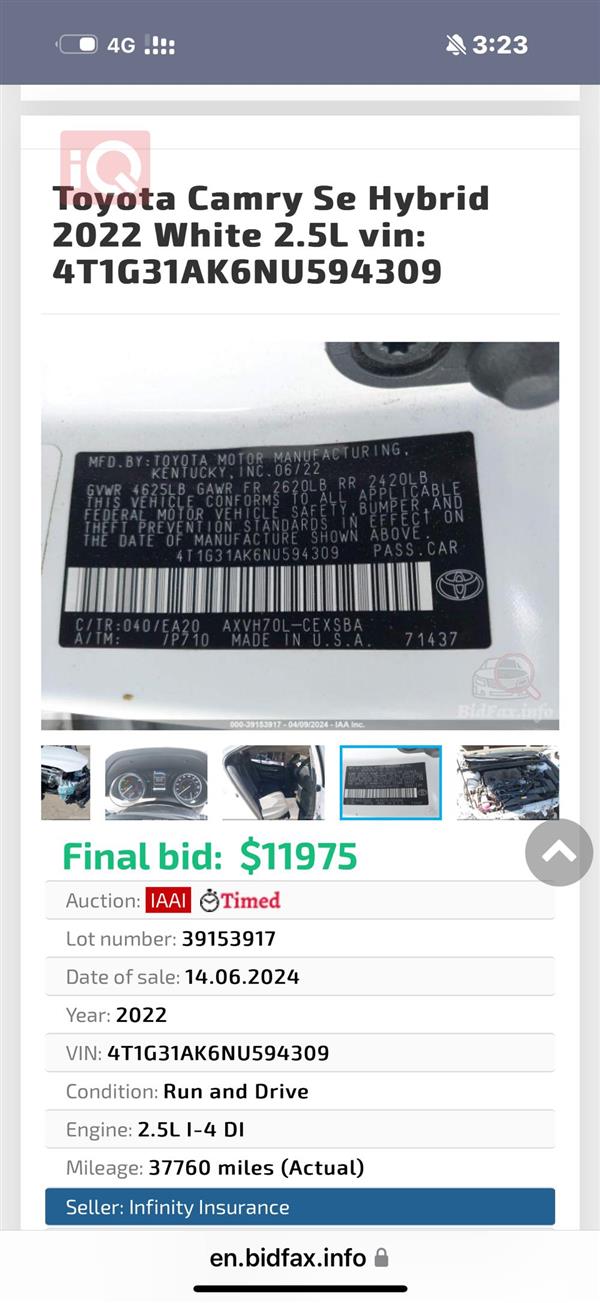Open the front-damage photo thumbnail

coord(65,783)
